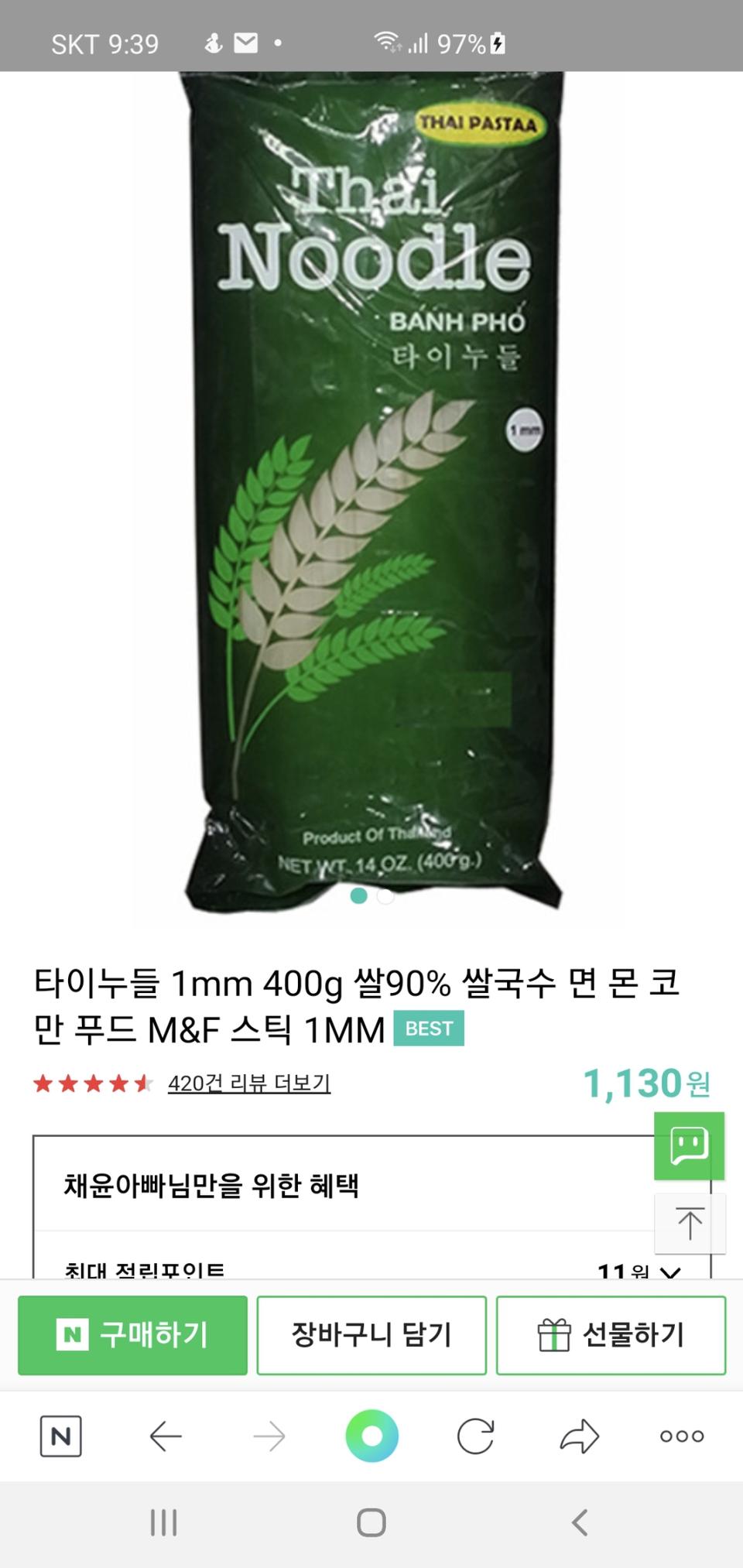Viewport: 743px width, 1568px height.
Task: Select the first image carousel dot
Action: coord(359,896)
